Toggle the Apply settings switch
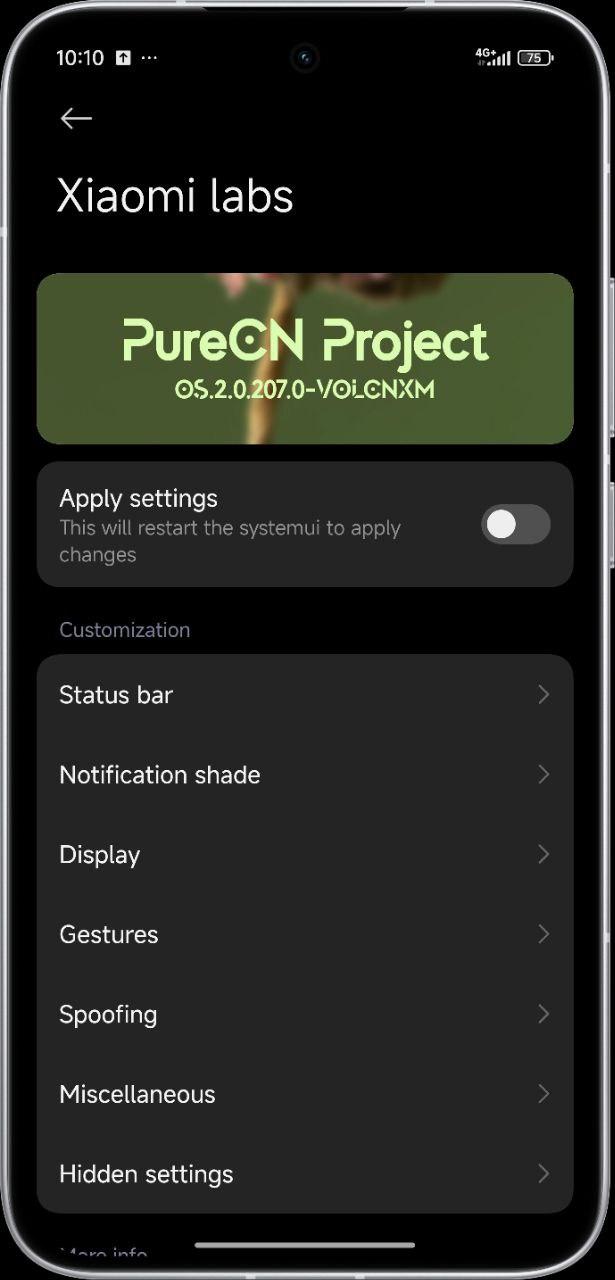615x1280 pixels. click(516, 524)
